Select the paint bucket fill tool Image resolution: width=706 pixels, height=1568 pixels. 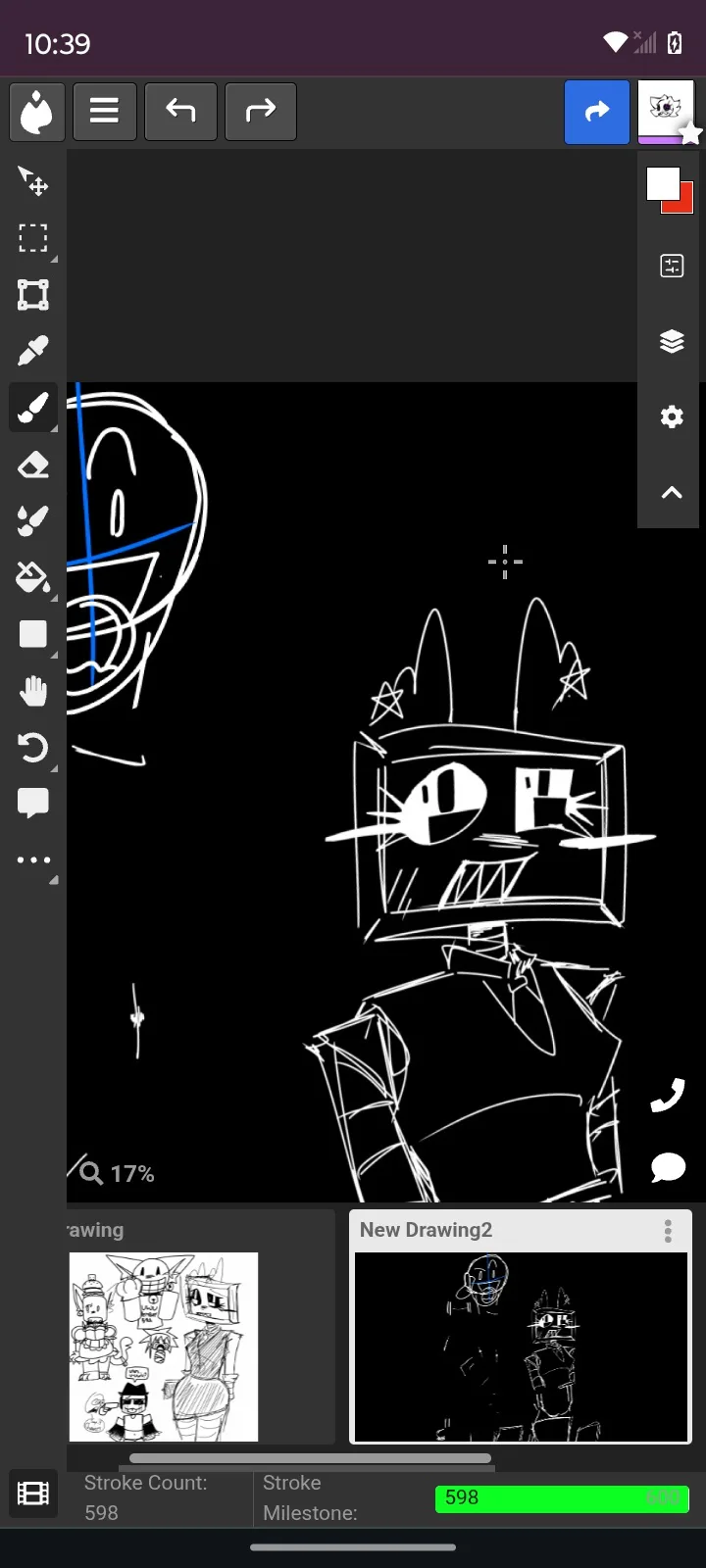[33, 578]
